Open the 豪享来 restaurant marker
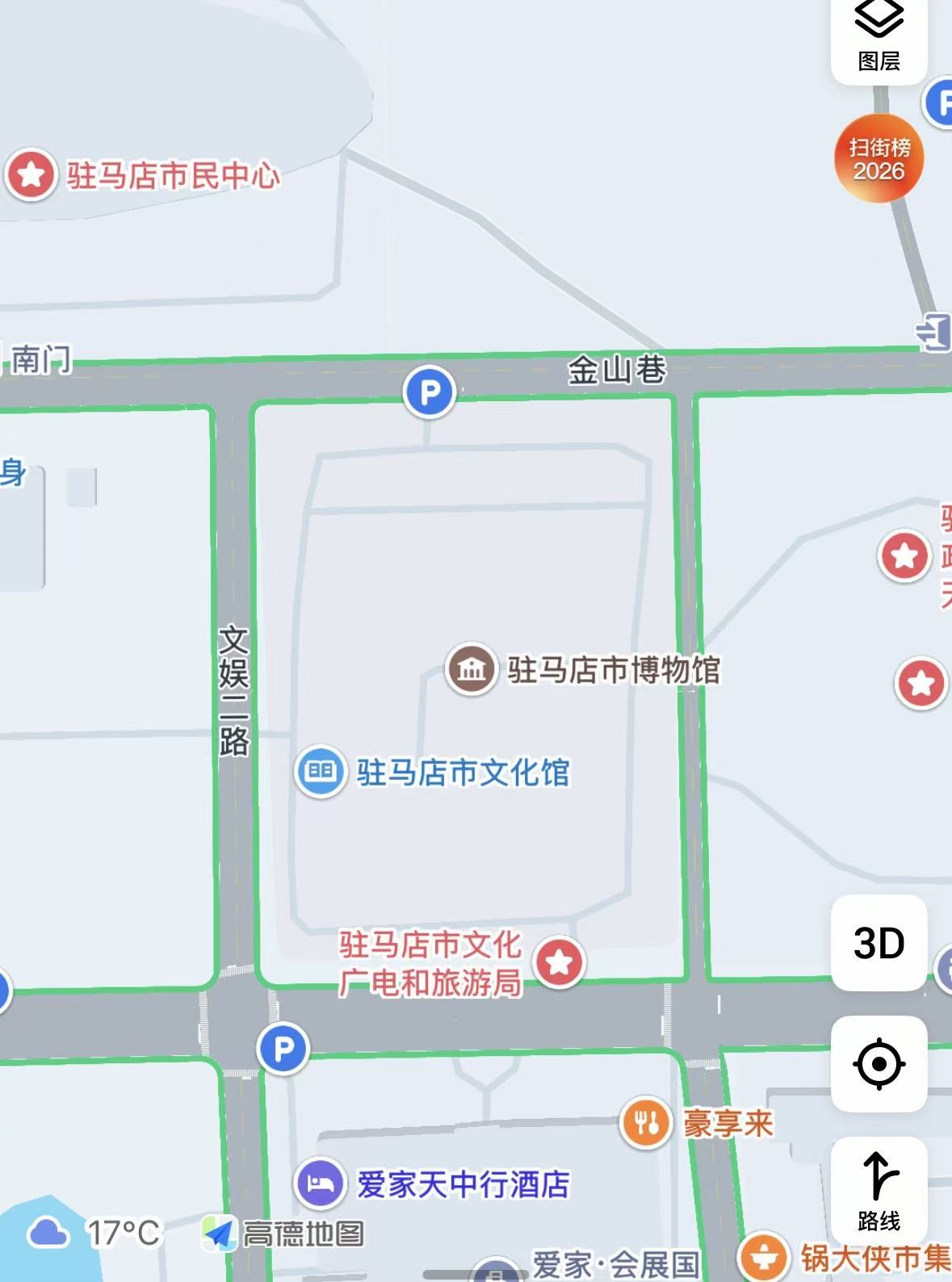Viewport: 952px width, 1282px height. [645, 1122]
